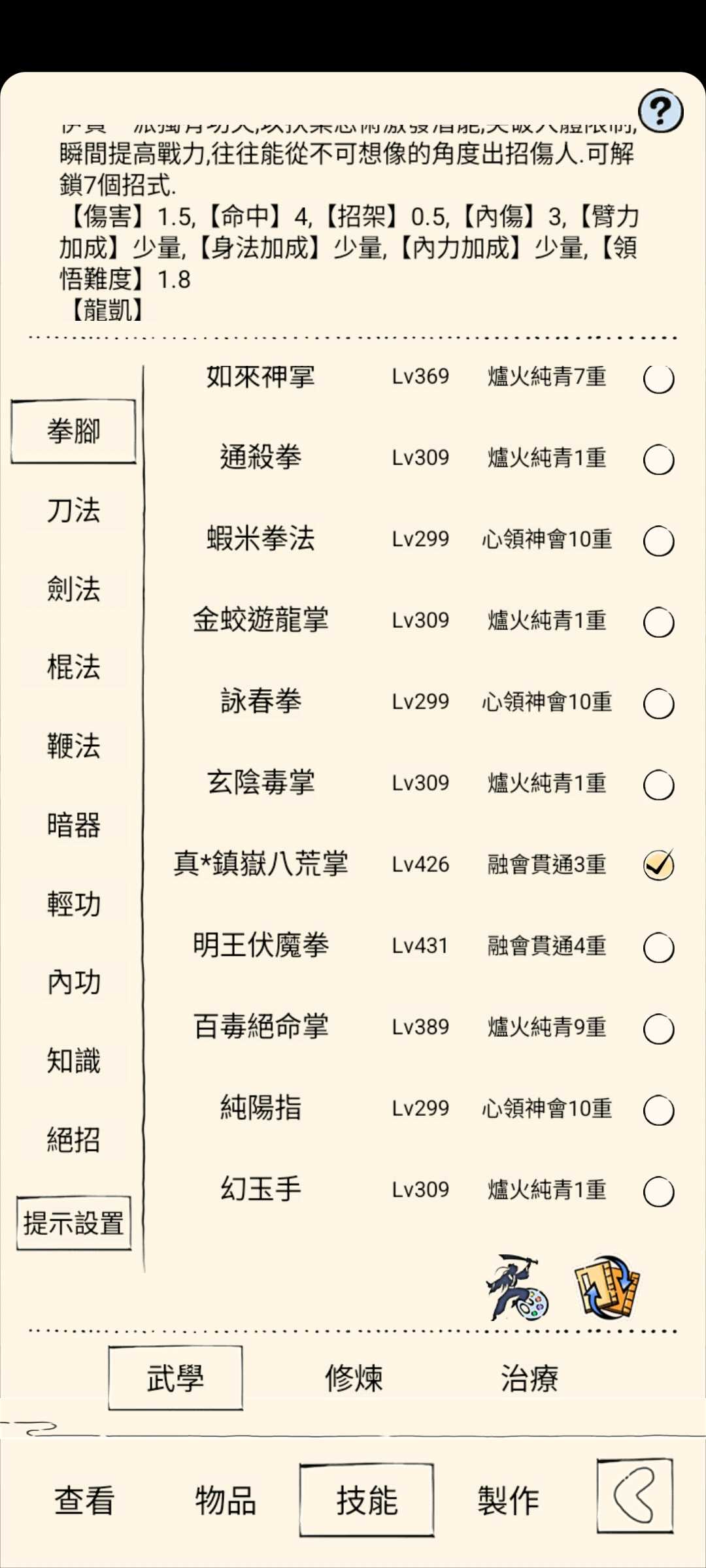Uncheck the selected 真*鎮嶽八荒掌 skill
Image resolution: width=706 pixels, height=1568 pixels.
coord(658,865)
